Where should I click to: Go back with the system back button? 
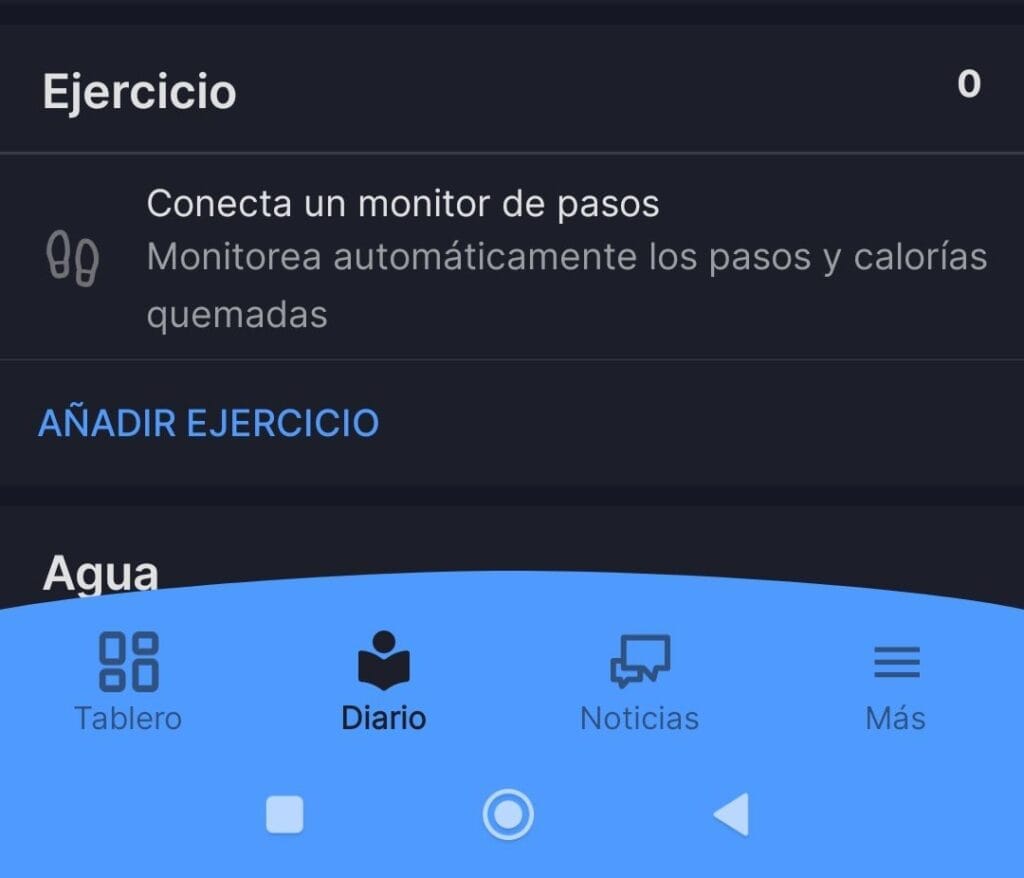[x=732, y=815]
